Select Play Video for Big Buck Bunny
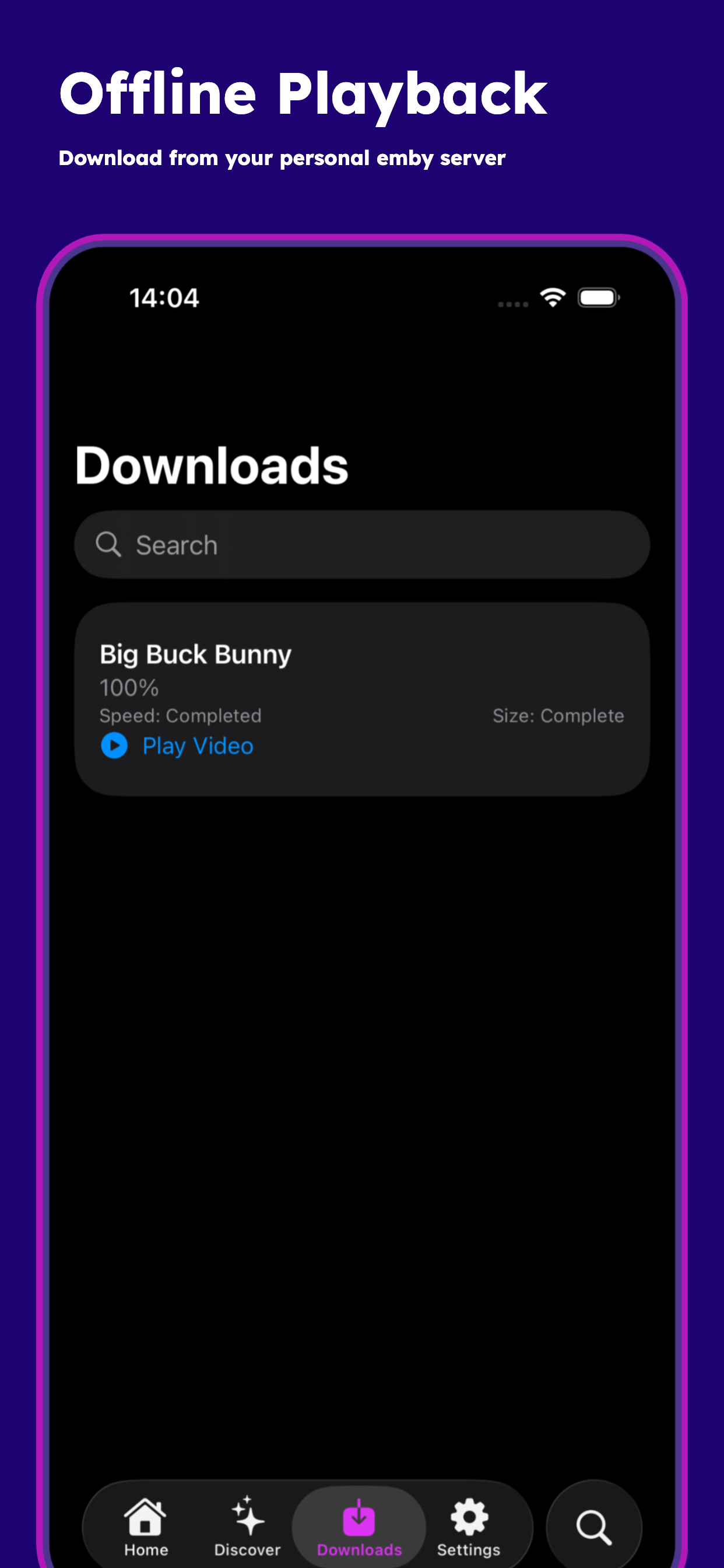724x1568 pixels. pyautogui.click(x=198, y=745)
